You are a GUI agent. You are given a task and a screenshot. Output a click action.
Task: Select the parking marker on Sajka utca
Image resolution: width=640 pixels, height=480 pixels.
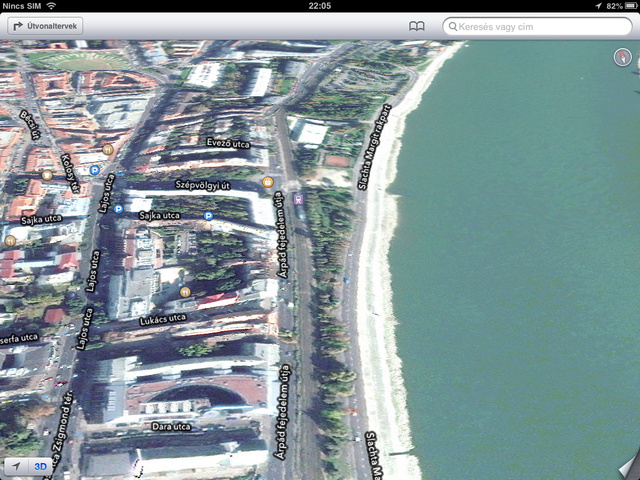pyautogui.click(x=208, y=216)
